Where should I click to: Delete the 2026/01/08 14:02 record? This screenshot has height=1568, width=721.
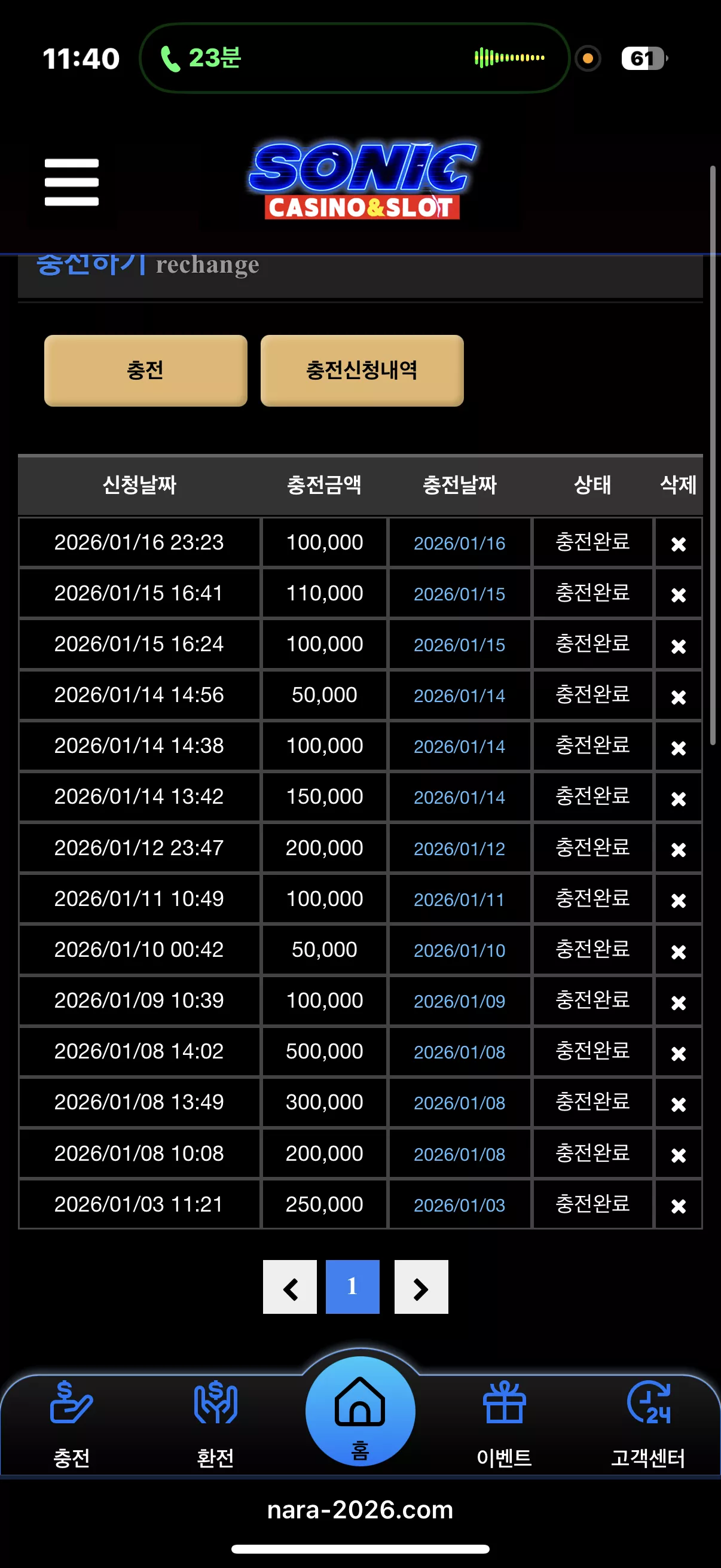click(678, 1053)
